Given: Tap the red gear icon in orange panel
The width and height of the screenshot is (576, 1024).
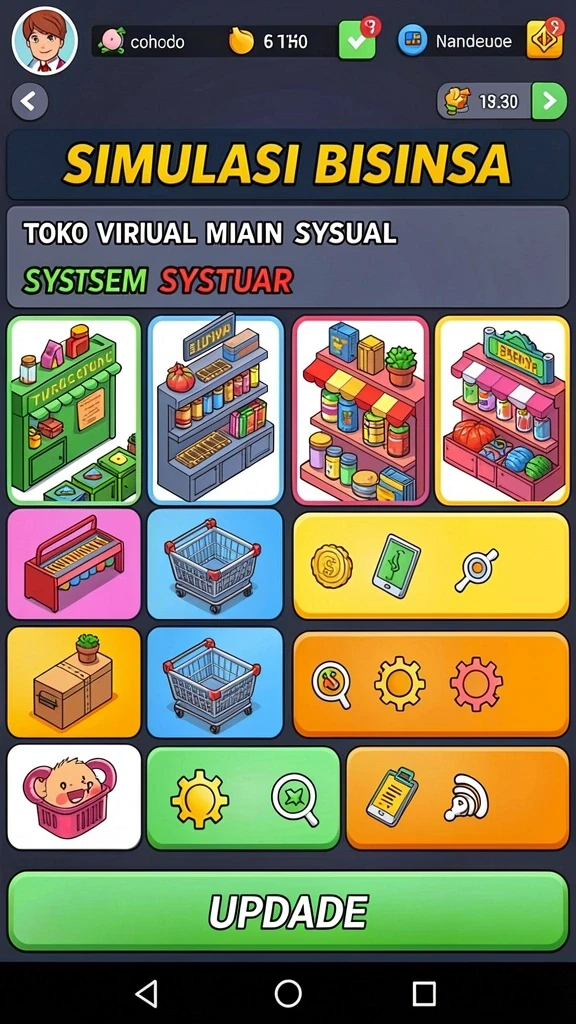Looking at the screenshot, I should point(476,684).
